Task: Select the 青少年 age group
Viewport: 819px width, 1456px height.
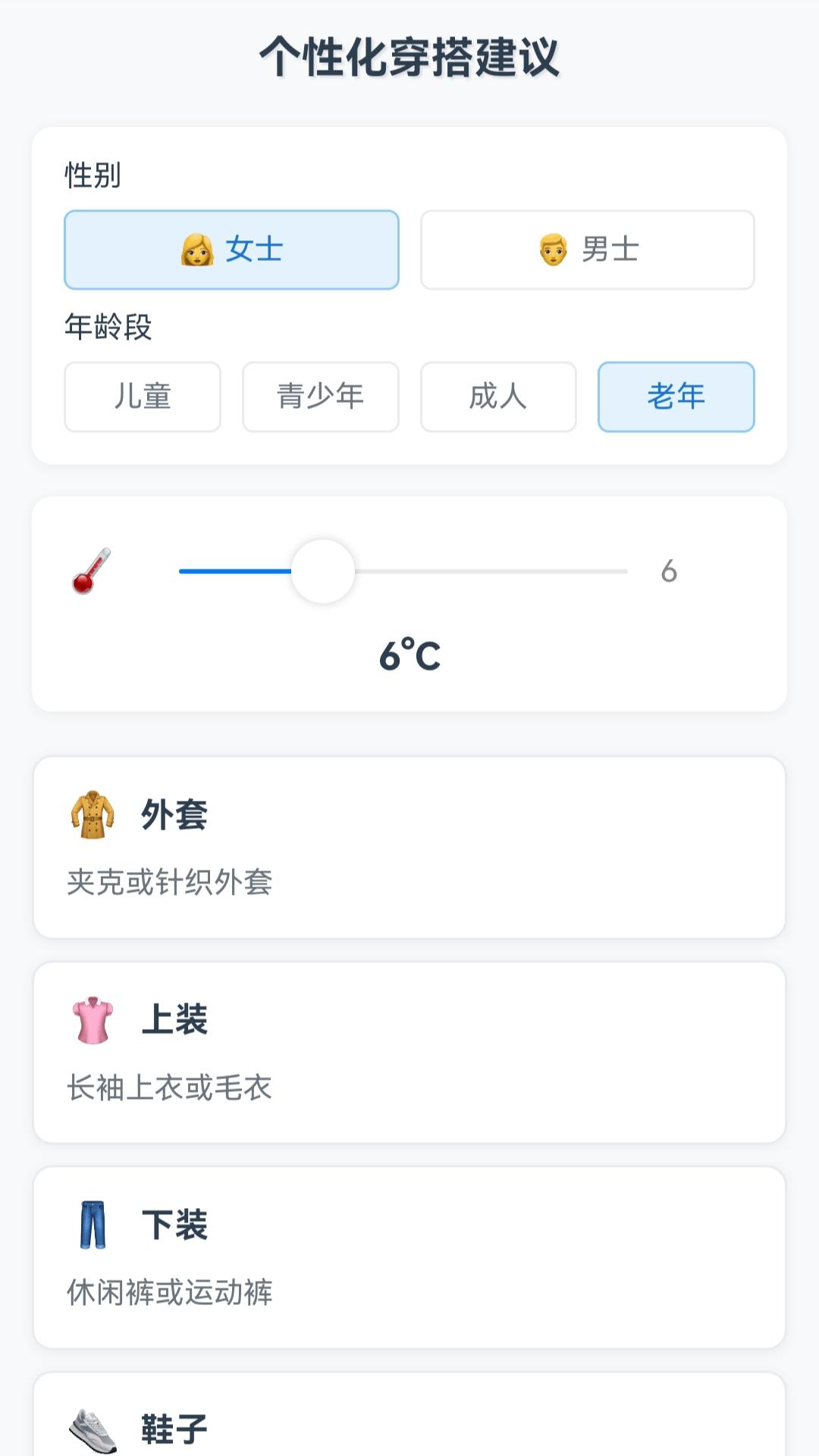Action: point(319,397)
